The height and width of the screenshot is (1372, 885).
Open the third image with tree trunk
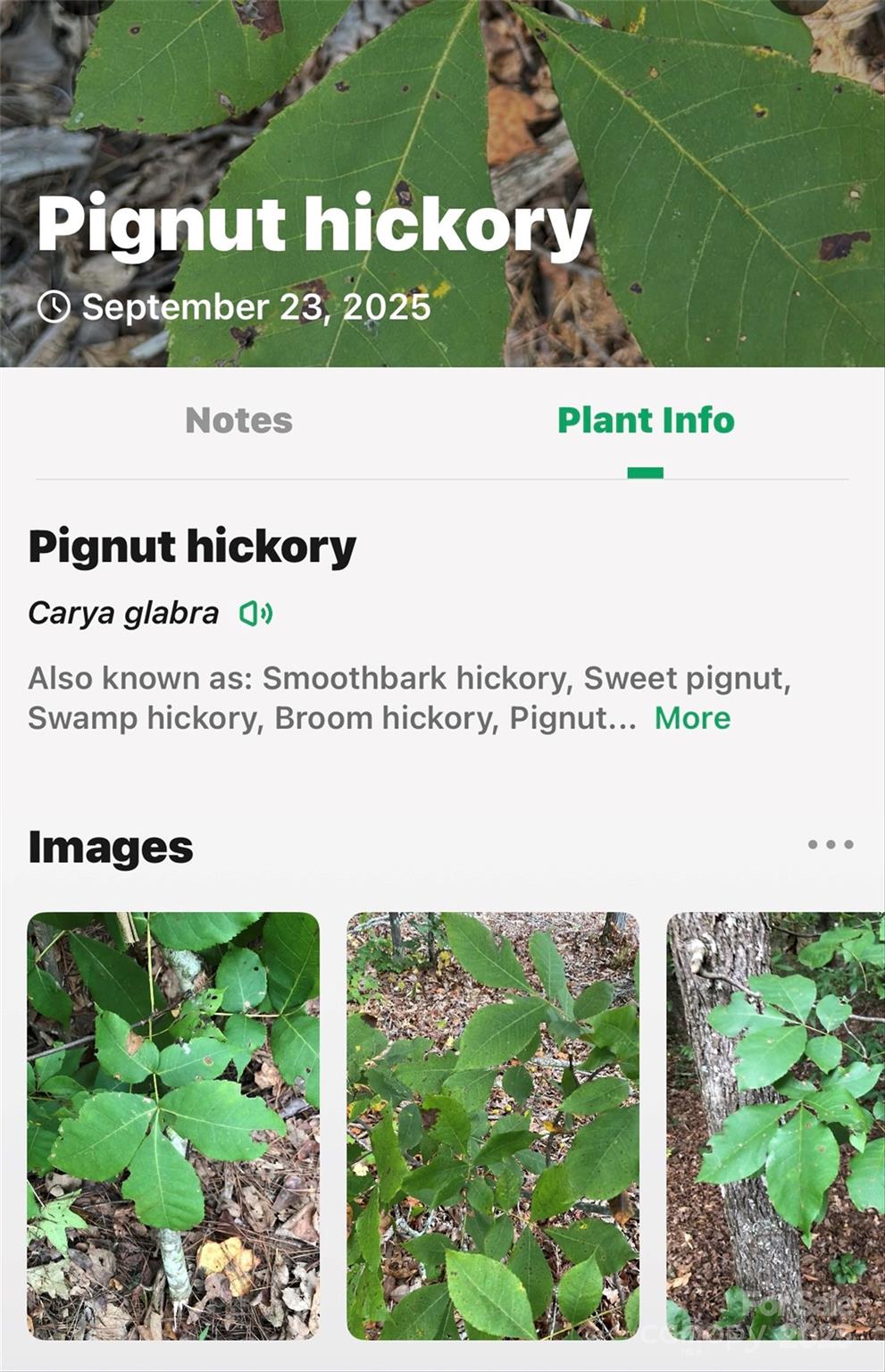[775, 1125]
